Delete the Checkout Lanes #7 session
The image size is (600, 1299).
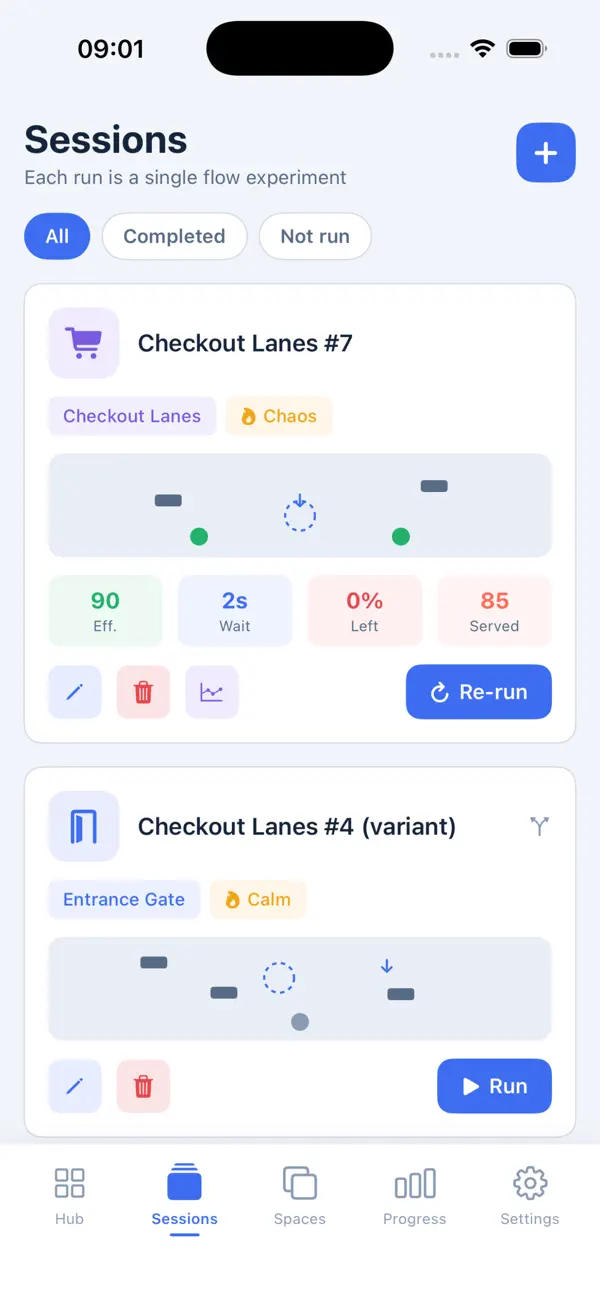click(x=143, y=692)
